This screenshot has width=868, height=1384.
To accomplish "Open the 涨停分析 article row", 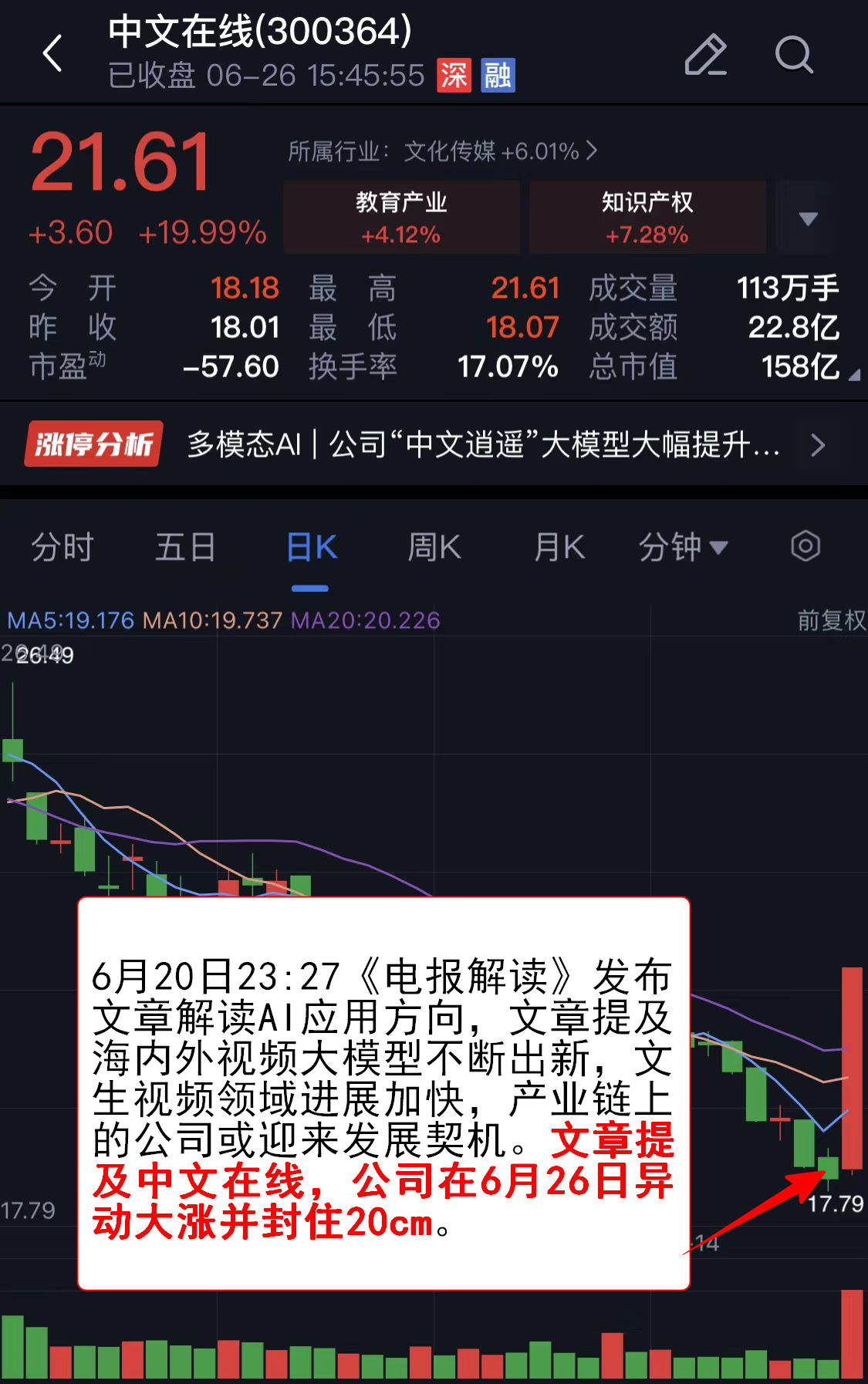I will [432, 444].
